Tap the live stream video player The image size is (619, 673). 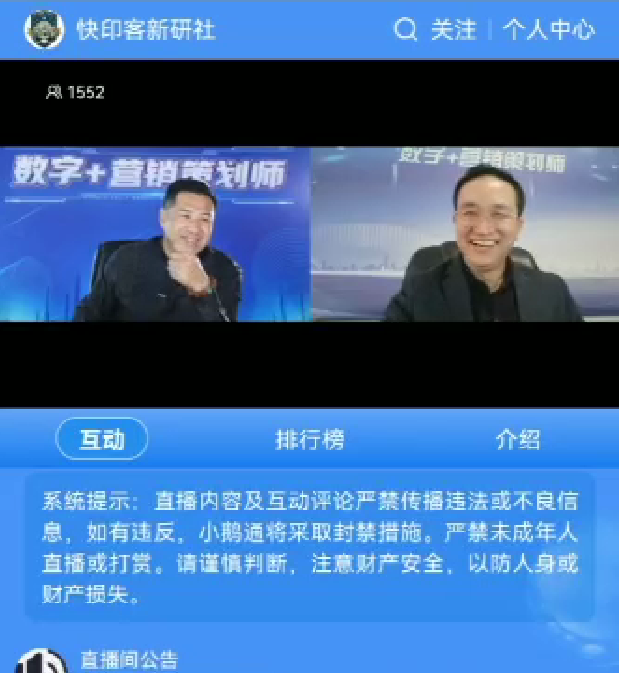tap(309, 235)
